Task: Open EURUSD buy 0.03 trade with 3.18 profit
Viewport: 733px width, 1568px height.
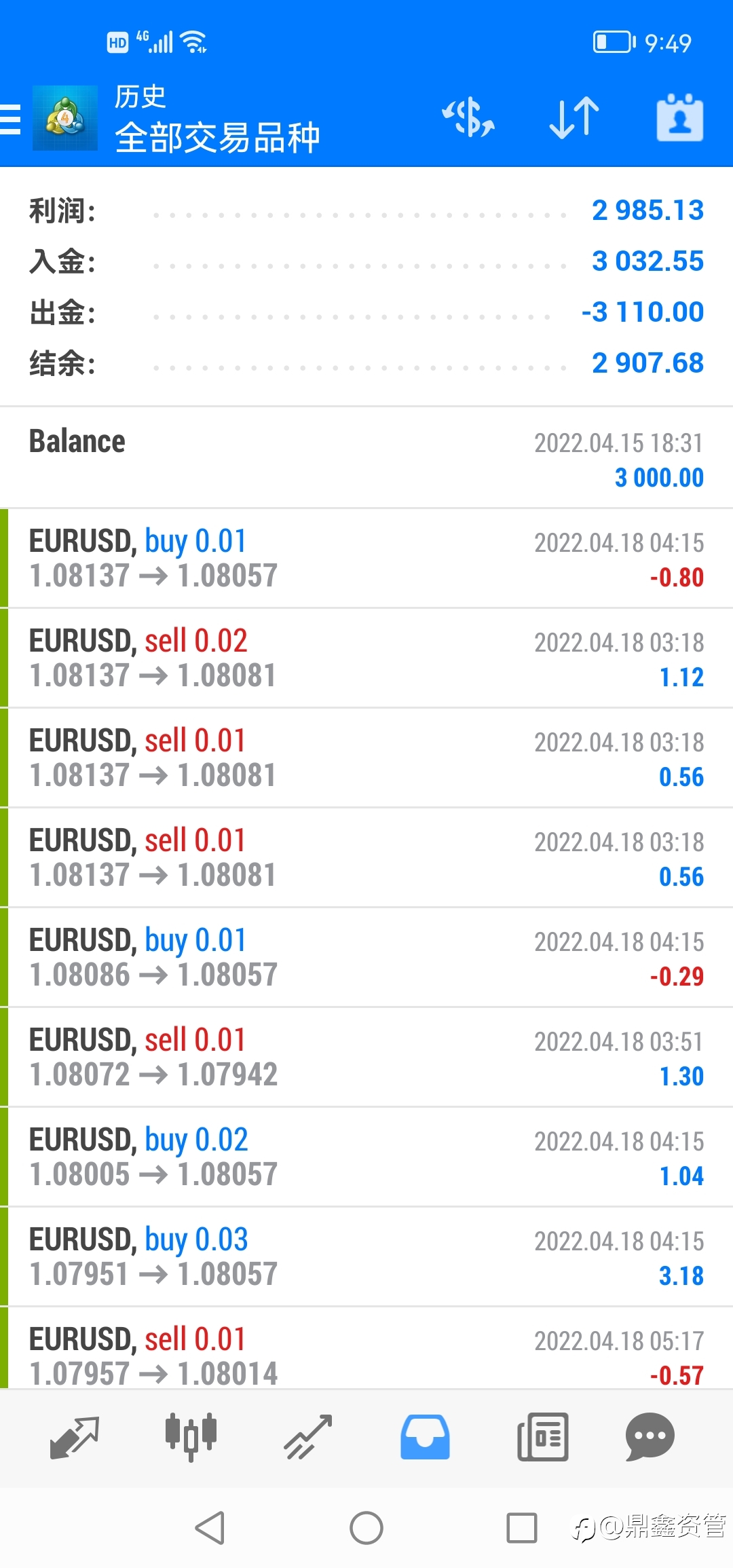Action: tap(366, 1257)
